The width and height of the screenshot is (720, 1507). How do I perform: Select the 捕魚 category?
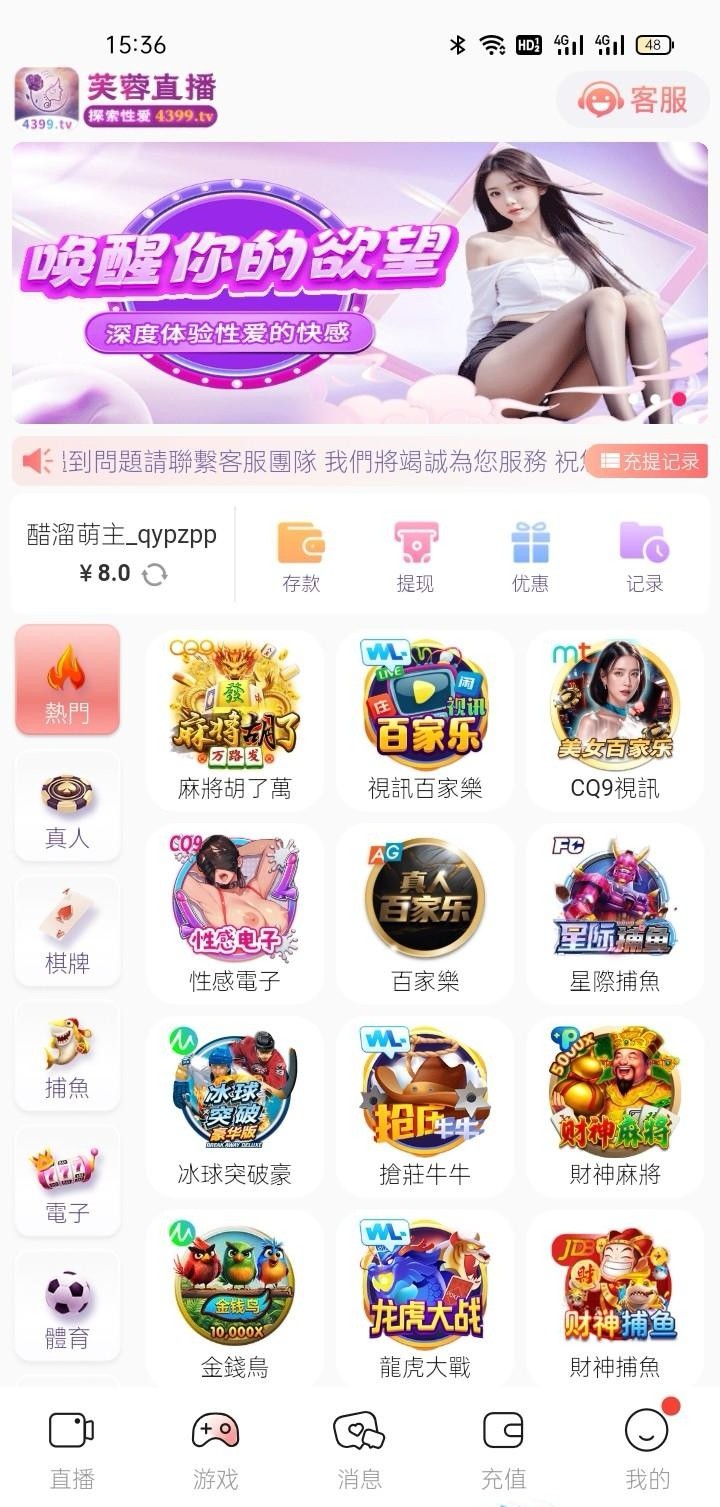point(67,1057)
